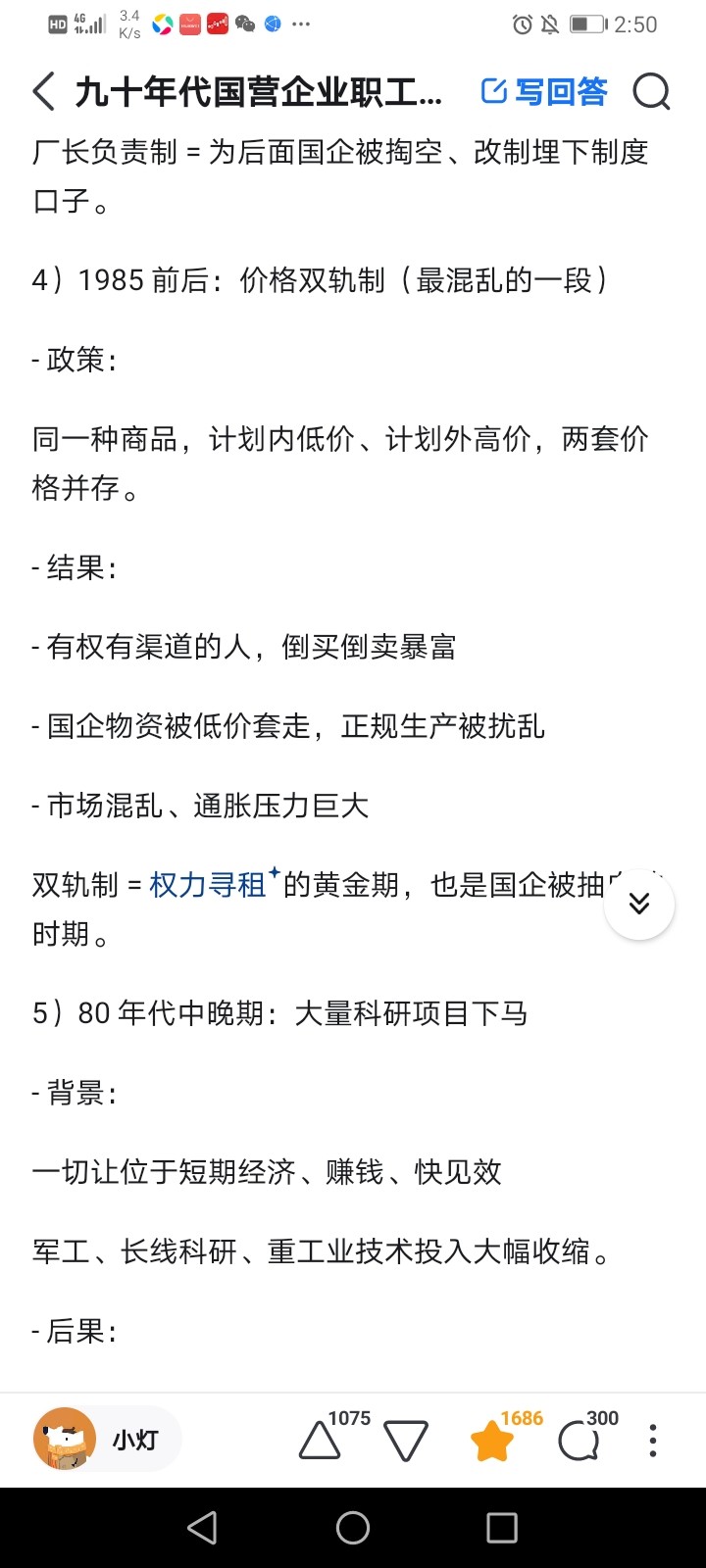The width and height of the screenshot is (706, 1568).
Task: Toggle the favorite star for the answer
Action: click(x=493, y=1439)
